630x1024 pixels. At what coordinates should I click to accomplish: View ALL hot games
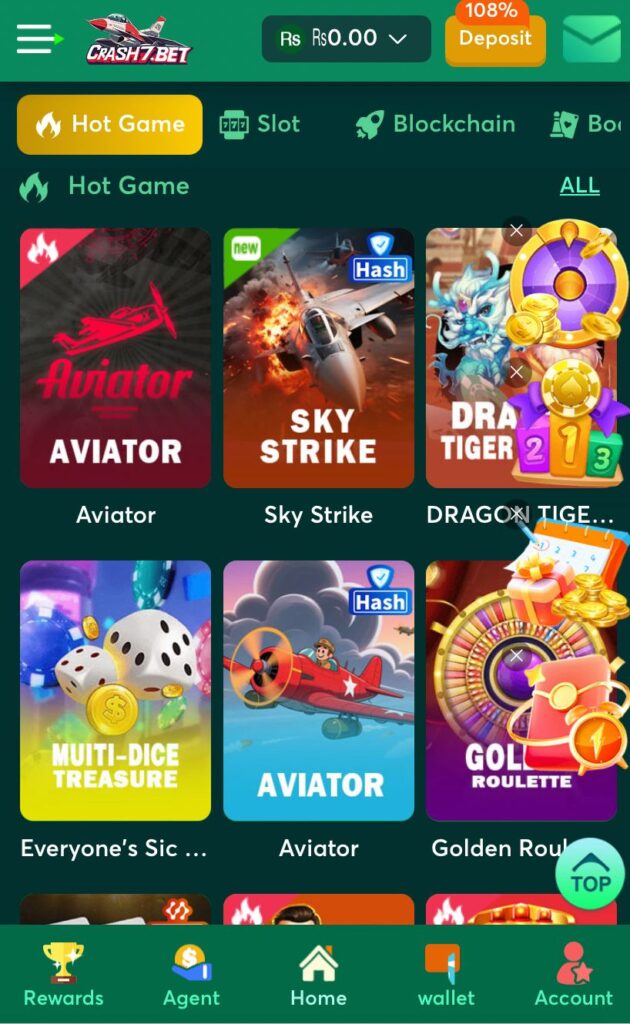point(579,185)
